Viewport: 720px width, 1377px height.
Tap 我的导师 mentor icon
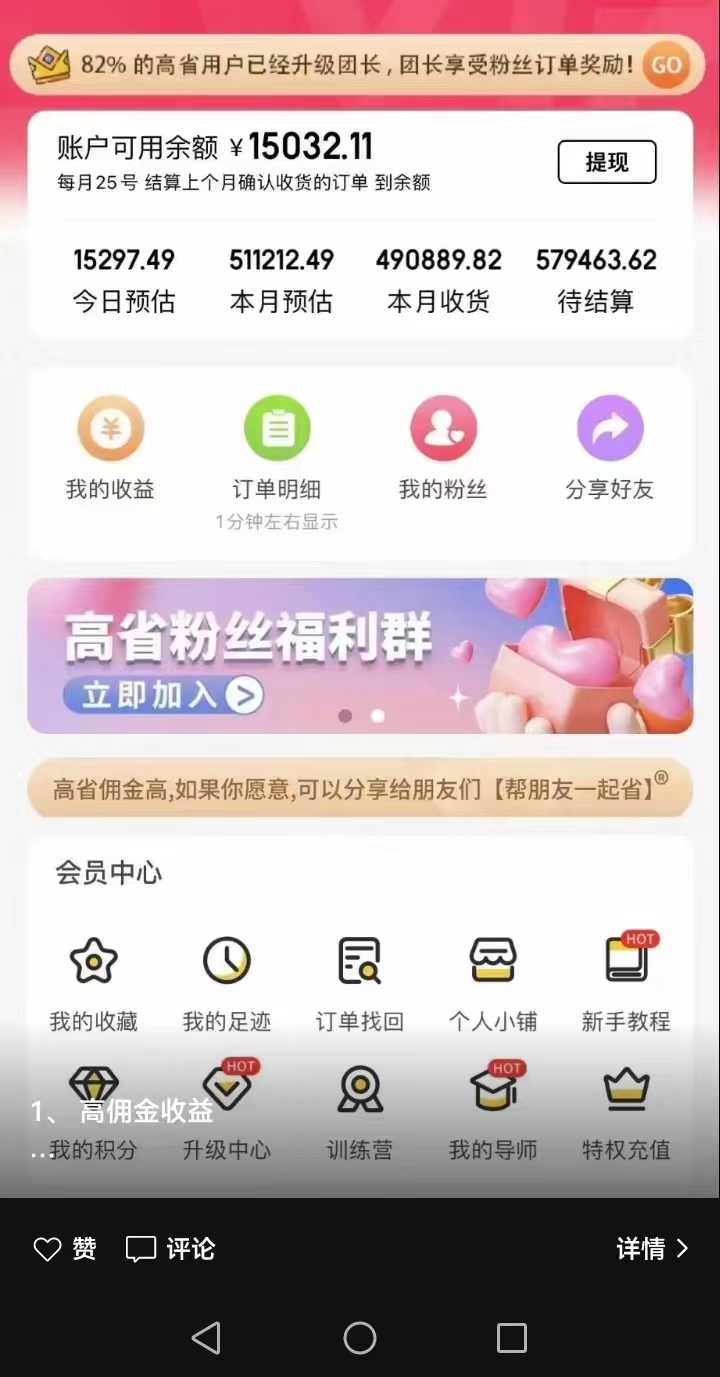click(x=492, y=1087)
